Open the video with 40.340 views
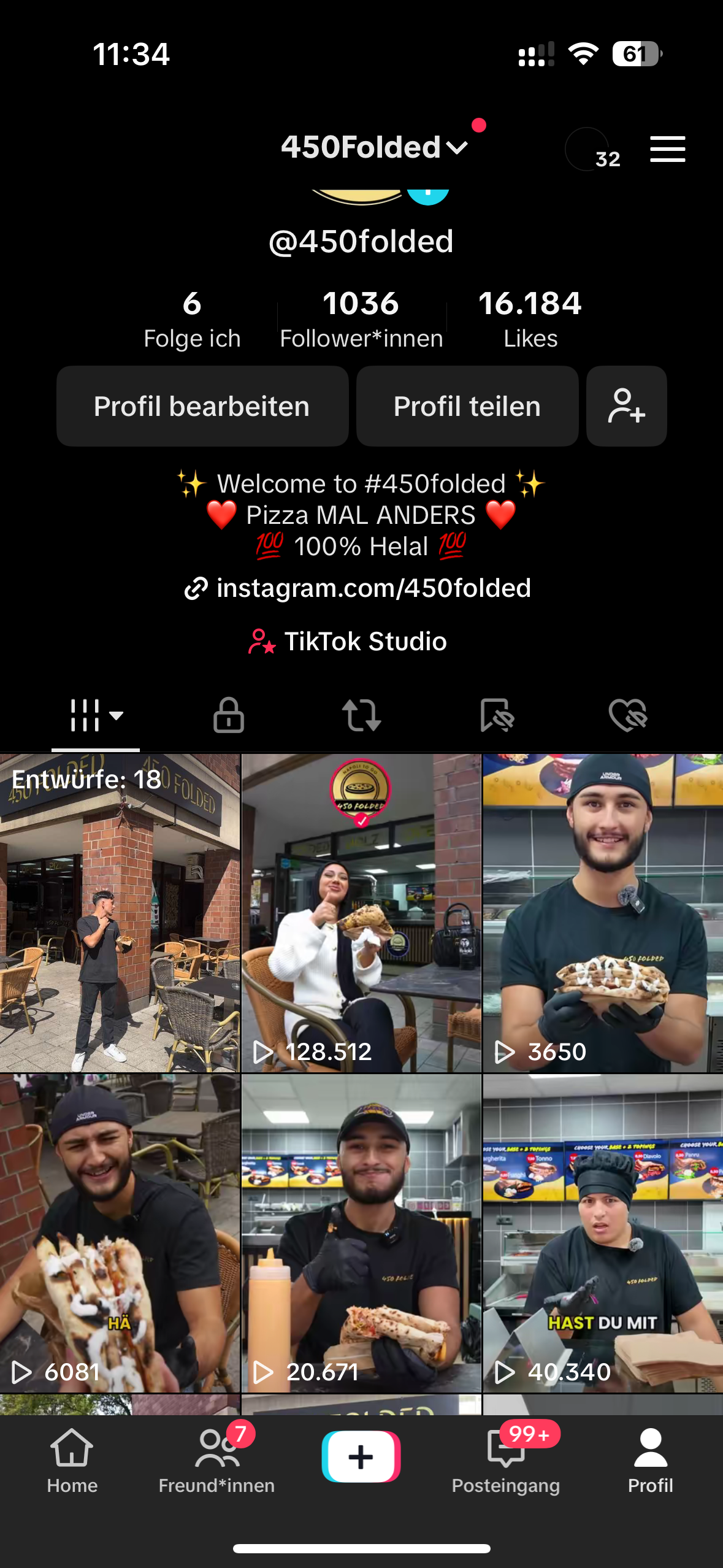Screen dimensions: 723x1568 pyautogui.click(x=603, y=1233)
